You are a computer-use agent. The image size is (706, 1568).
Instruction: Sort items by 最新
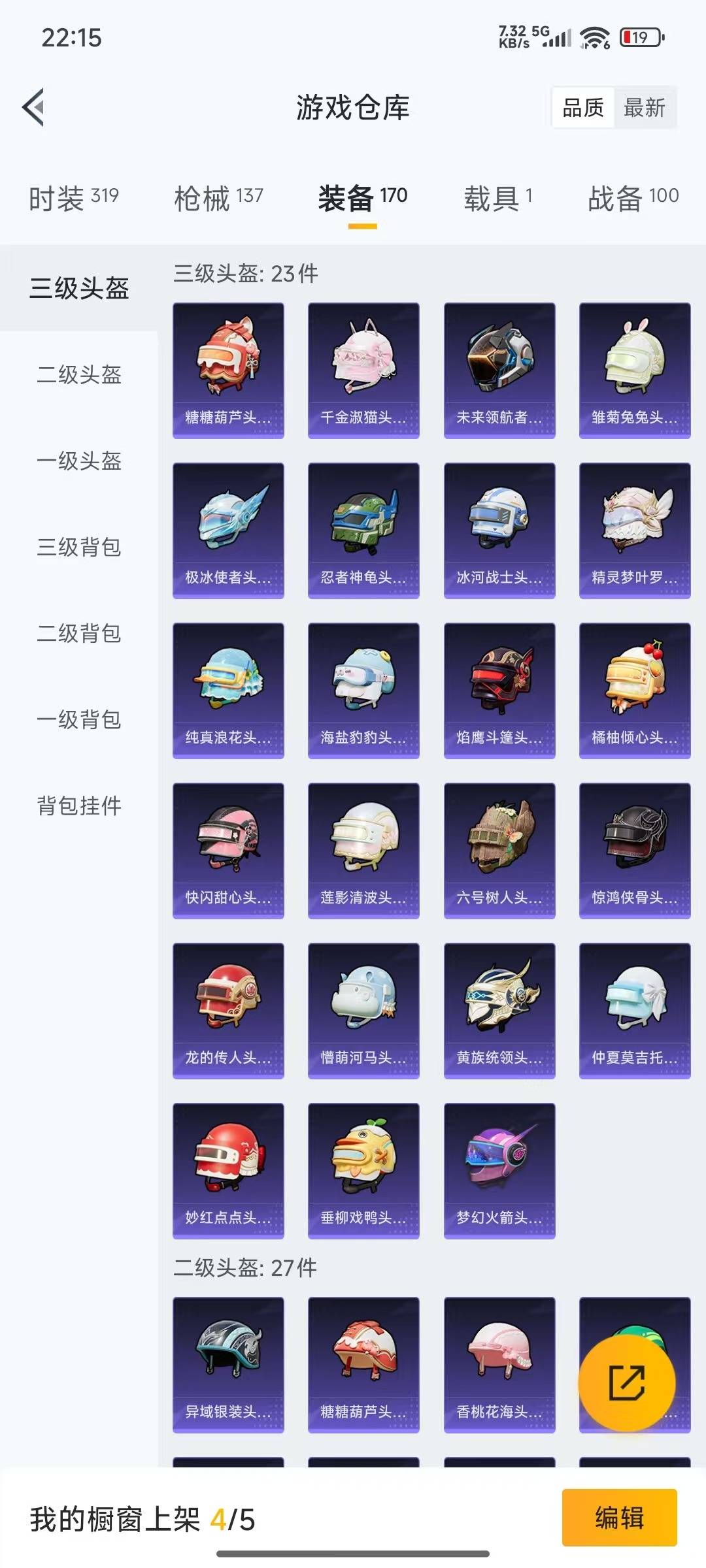644,108
